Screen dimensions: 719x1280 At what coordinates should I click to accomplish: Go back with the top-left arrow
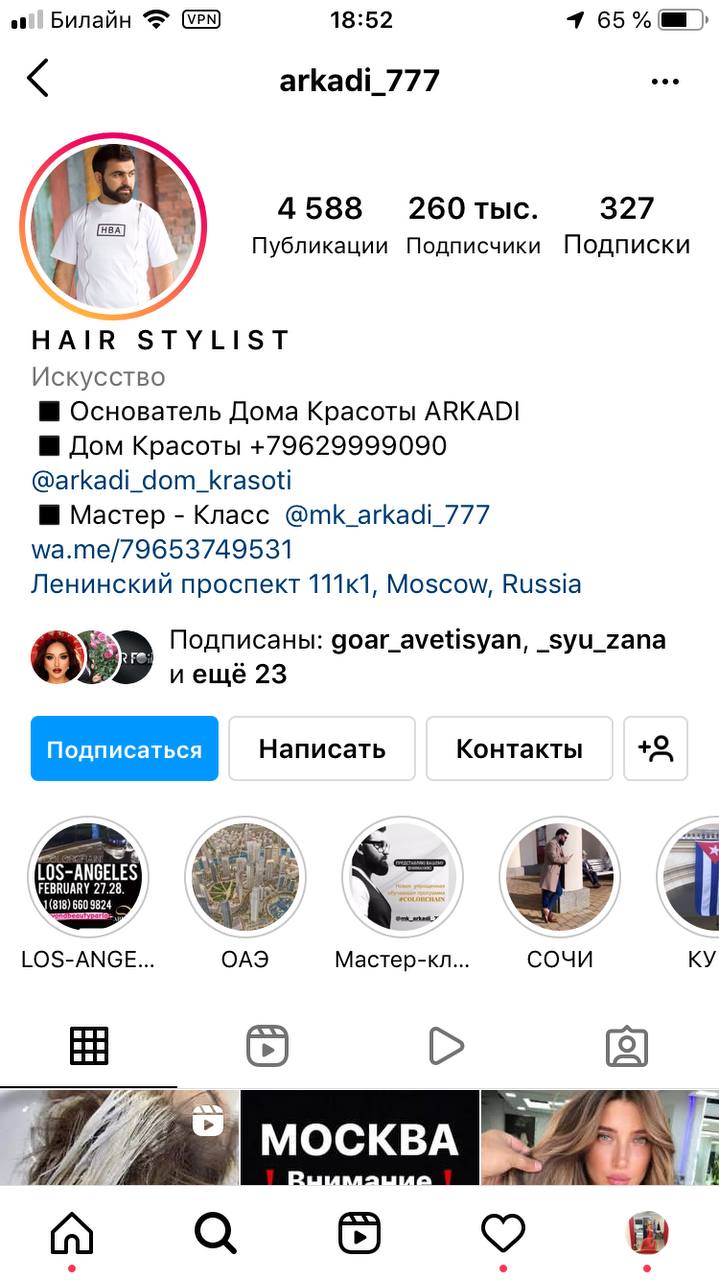38,79
